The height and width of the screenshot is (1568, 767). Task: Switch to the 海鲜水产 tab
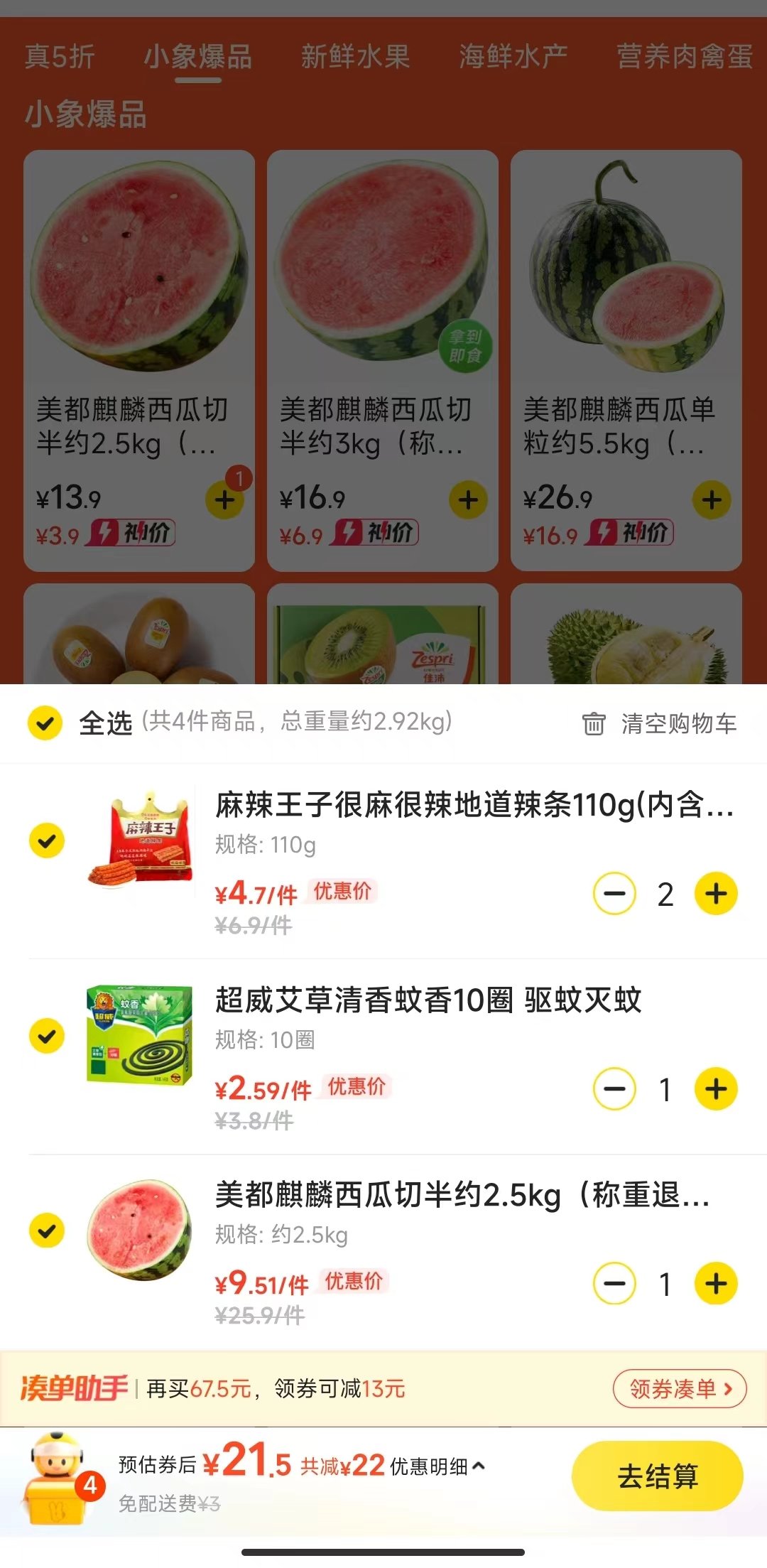[x=513, y=57]
